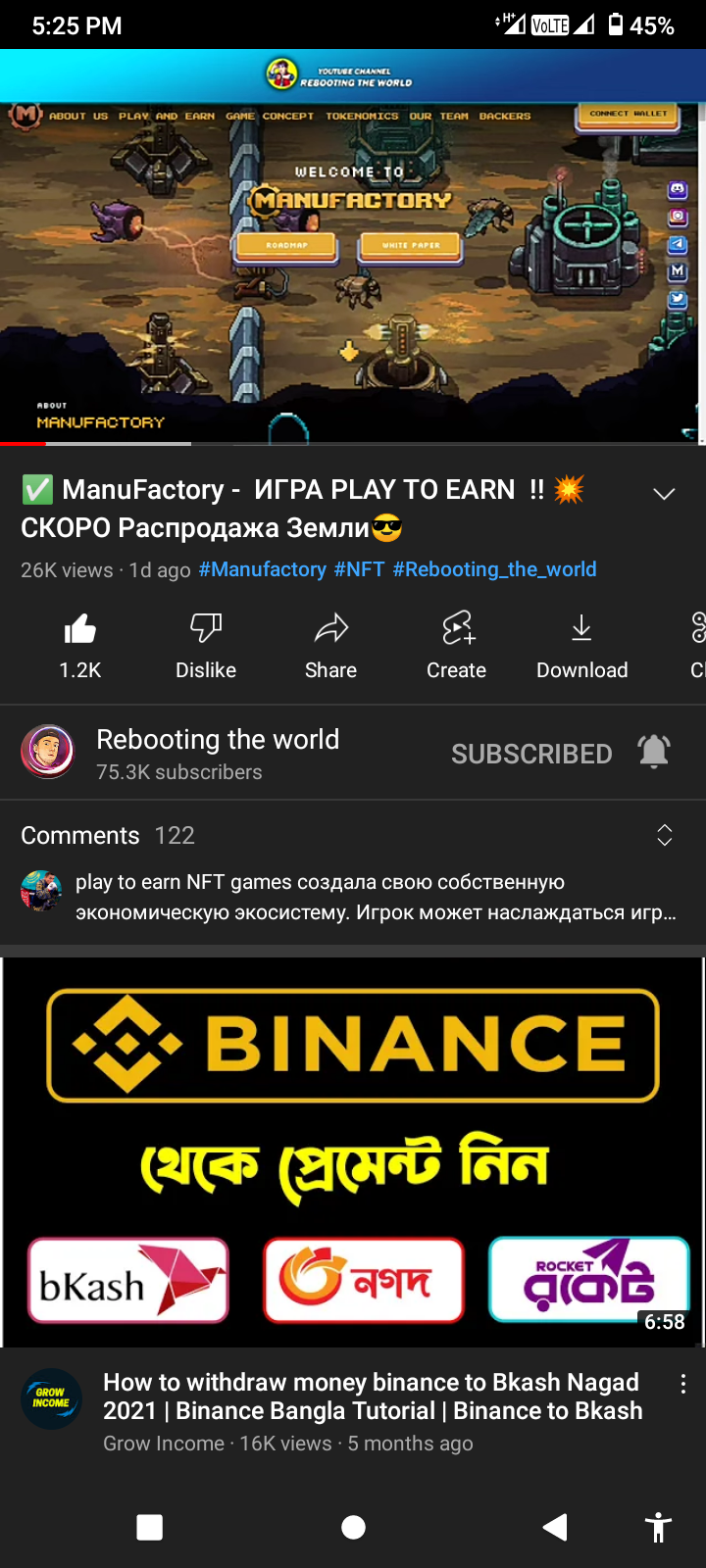Open the Binance to Bkash video thumbnail

[x=353, y=1151]
